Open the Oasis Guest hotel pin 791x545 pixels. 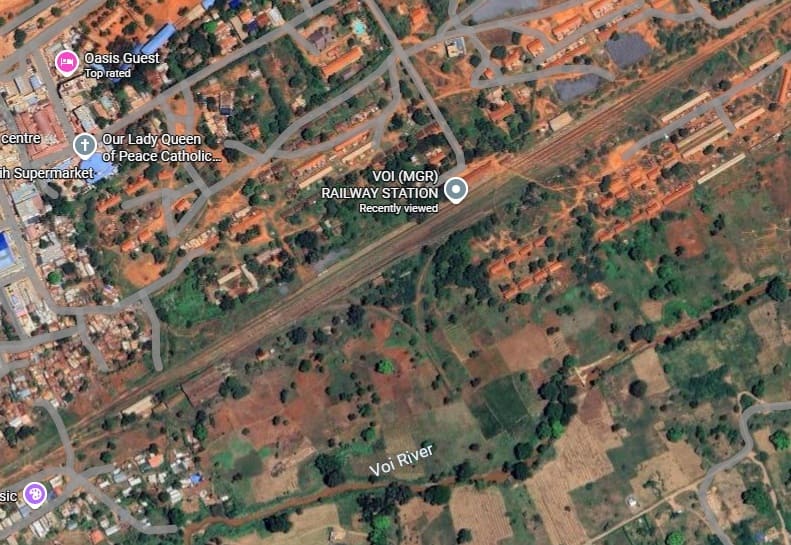[67, 63]
